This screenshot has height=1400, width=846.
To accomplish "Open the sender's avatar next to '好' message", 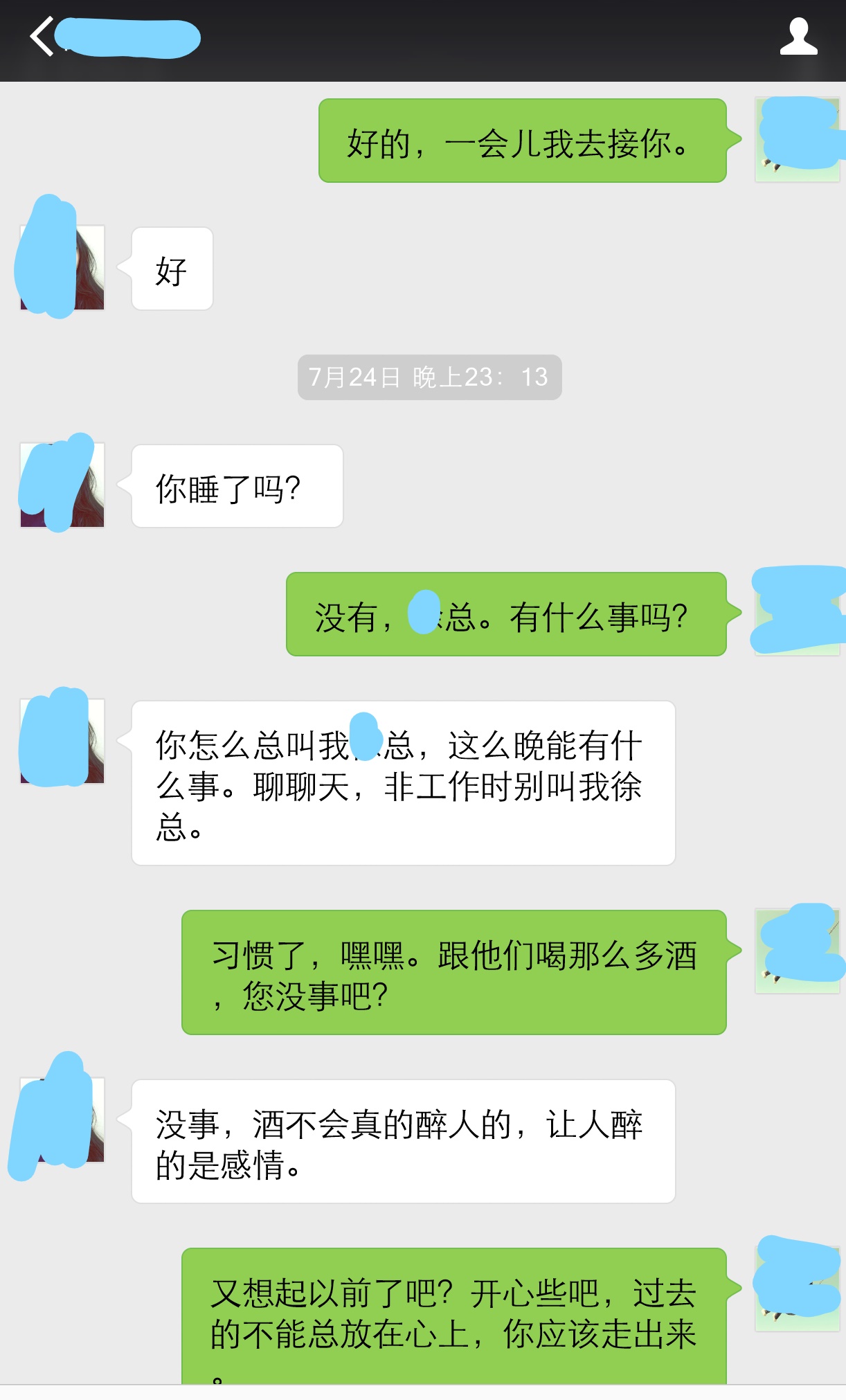I will pos(61,269).
